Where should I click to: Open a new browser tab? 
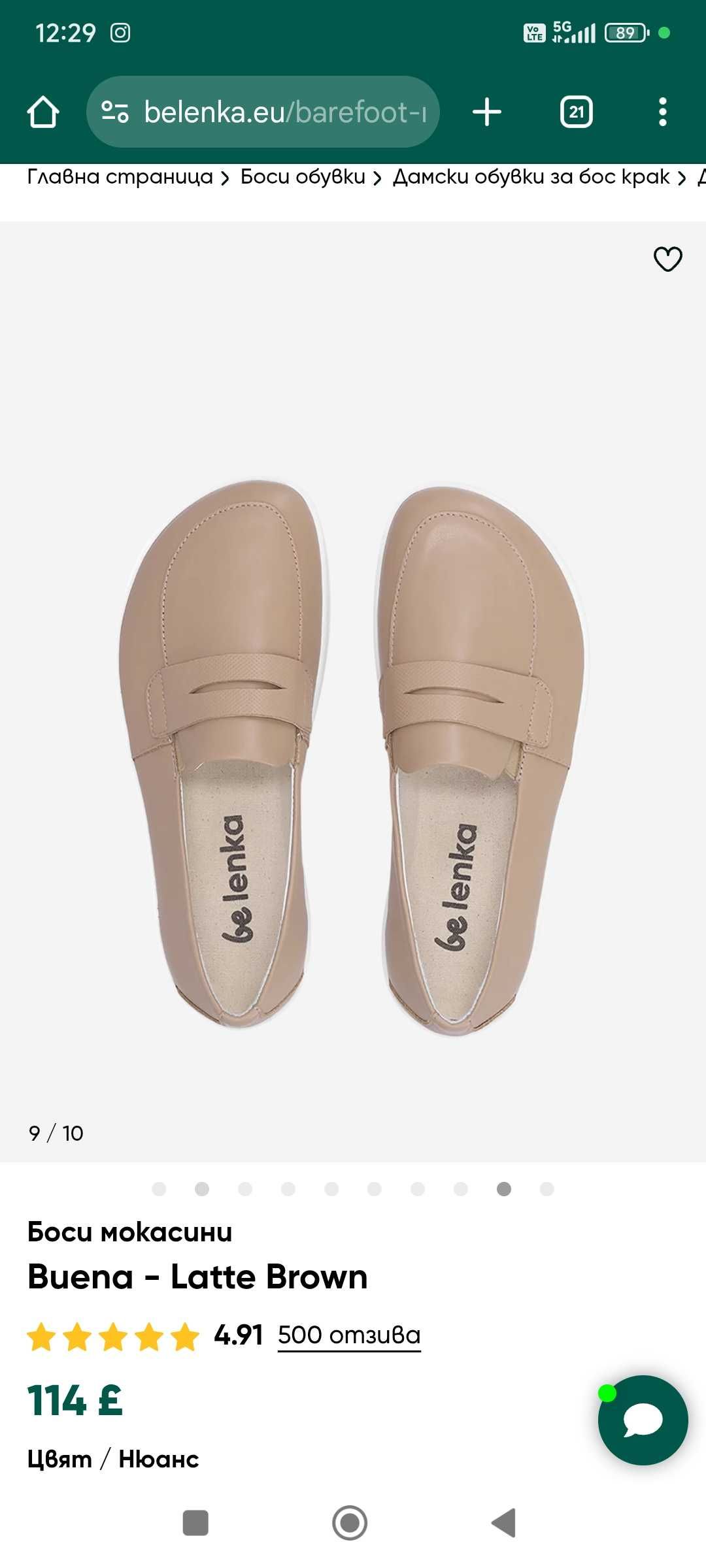487,112
